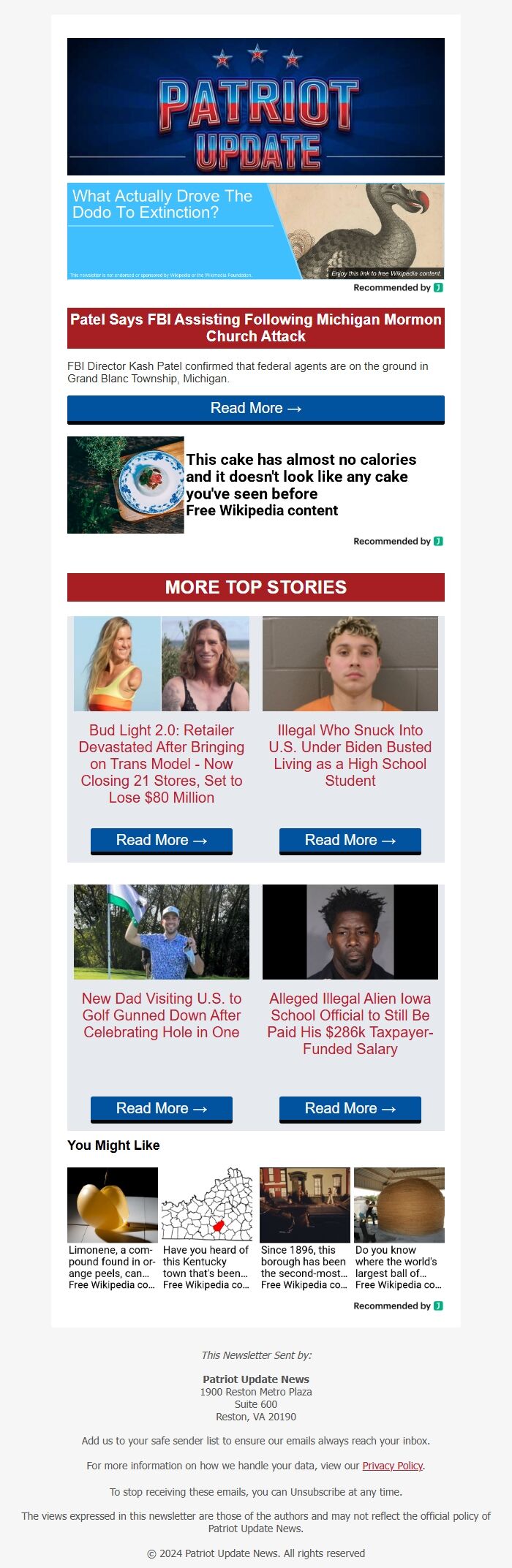Open the dodo extinction banner
The height and width of the screenshot is (1568, 512).
click(x=255, y=231)
